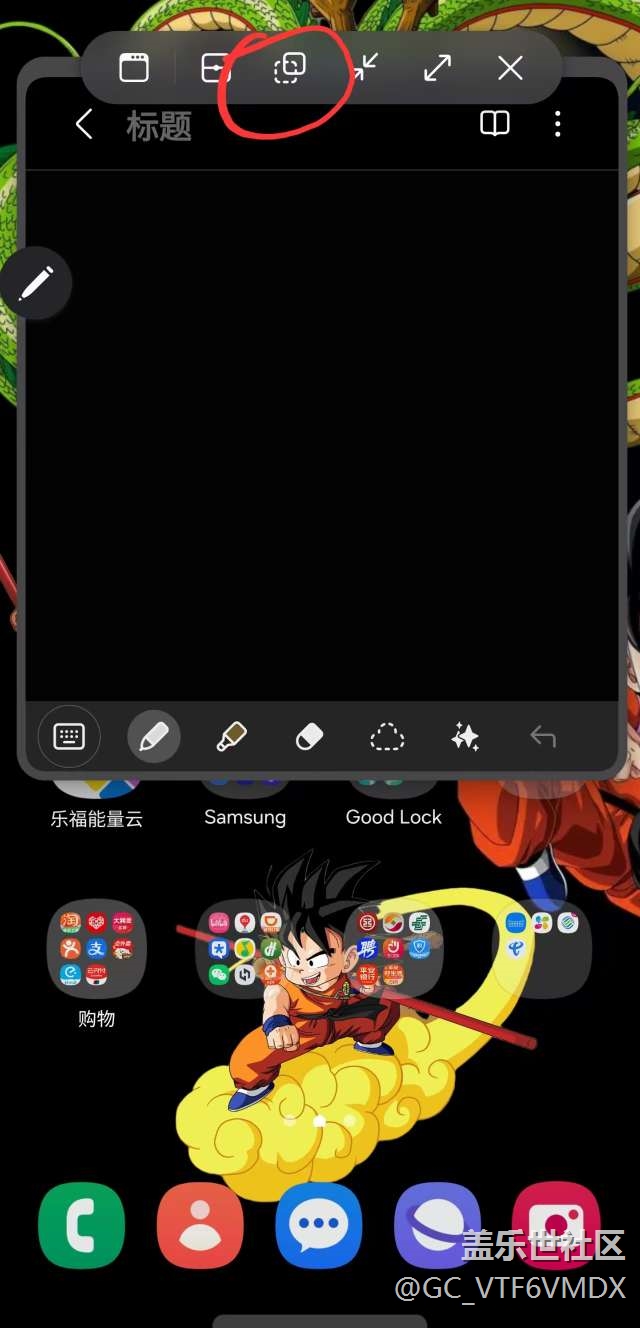Screen dimensions: 640x1328
Task: Go back from the note
Action: click(x=84, y=125)
